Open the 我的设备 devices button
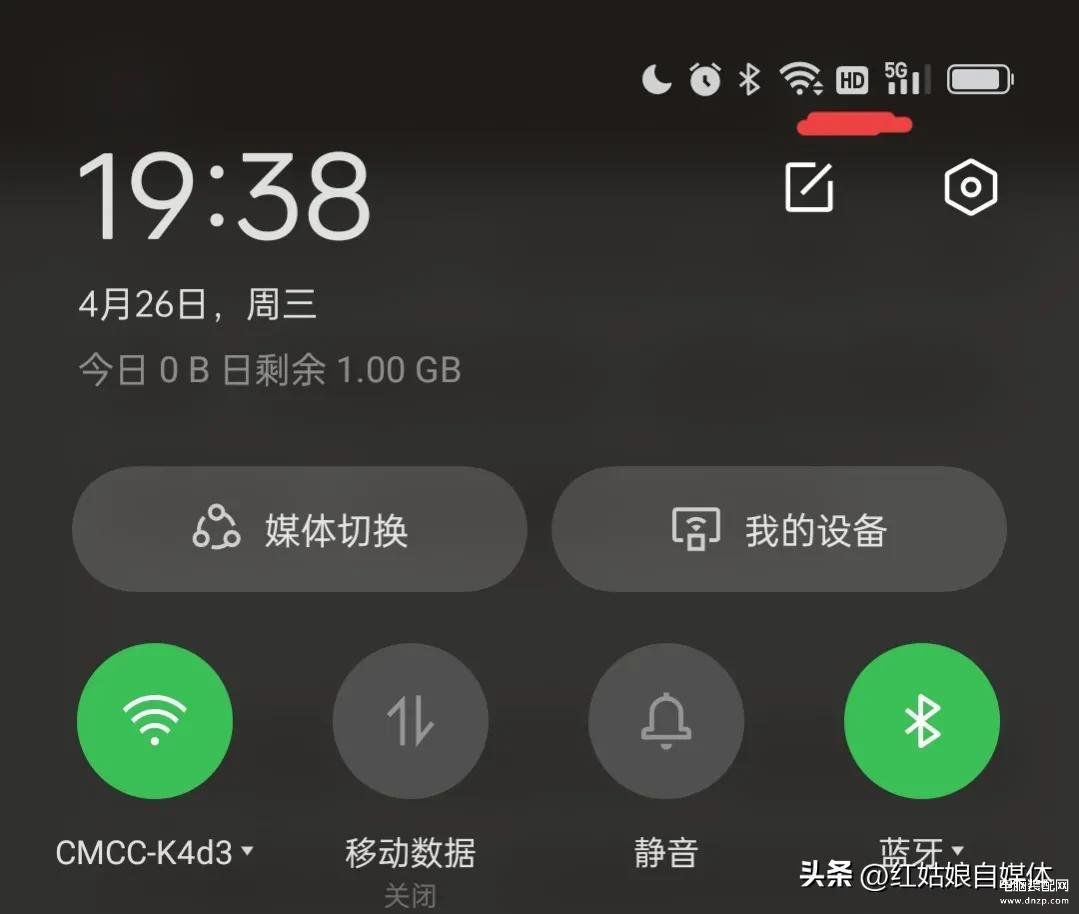1079x914 pixels. tap(779, 529)
